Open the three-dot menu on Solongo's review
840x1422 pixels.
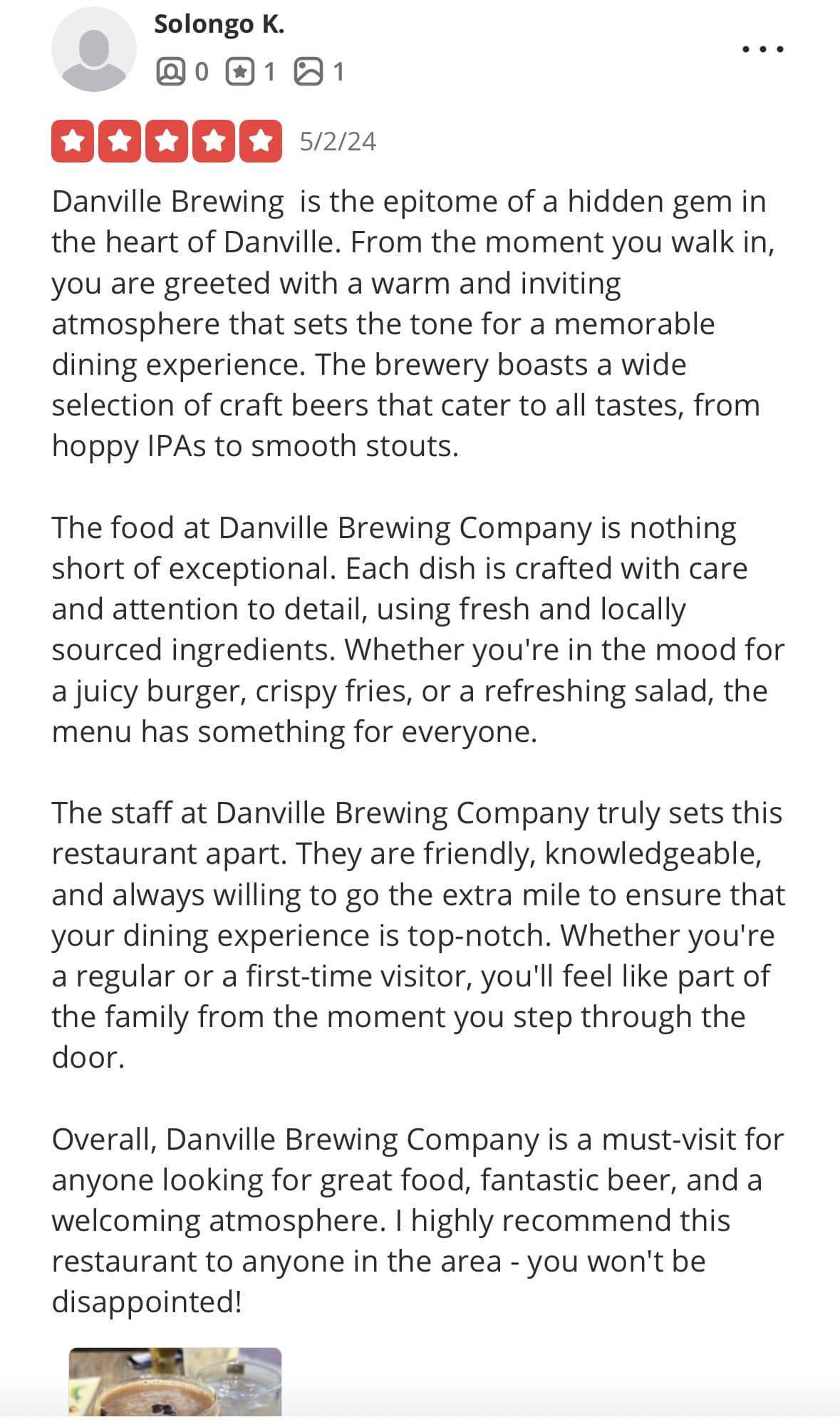[x=762, y=49]
